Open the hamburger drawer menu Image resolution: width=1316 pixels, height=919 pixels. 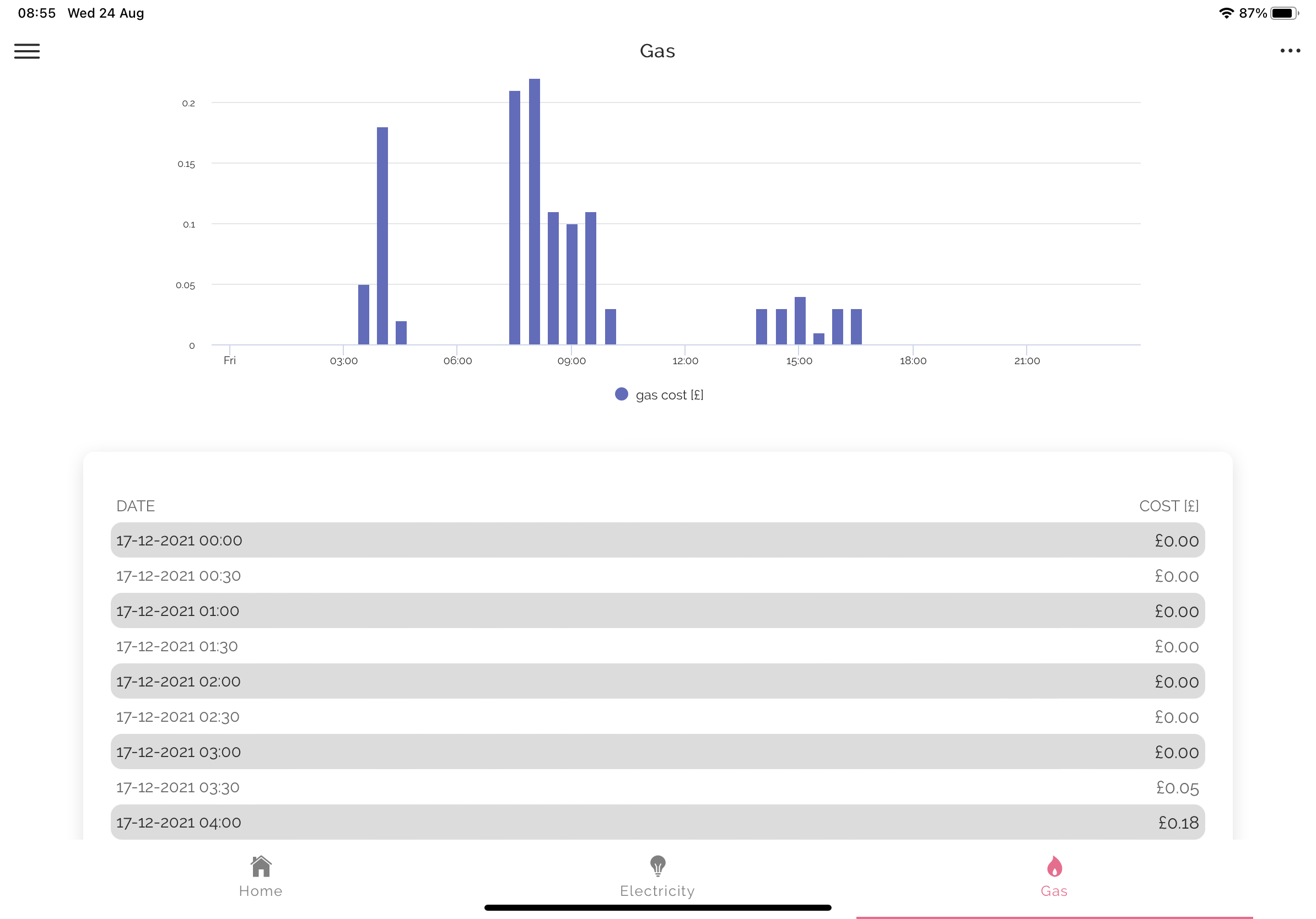pos(27,51)
